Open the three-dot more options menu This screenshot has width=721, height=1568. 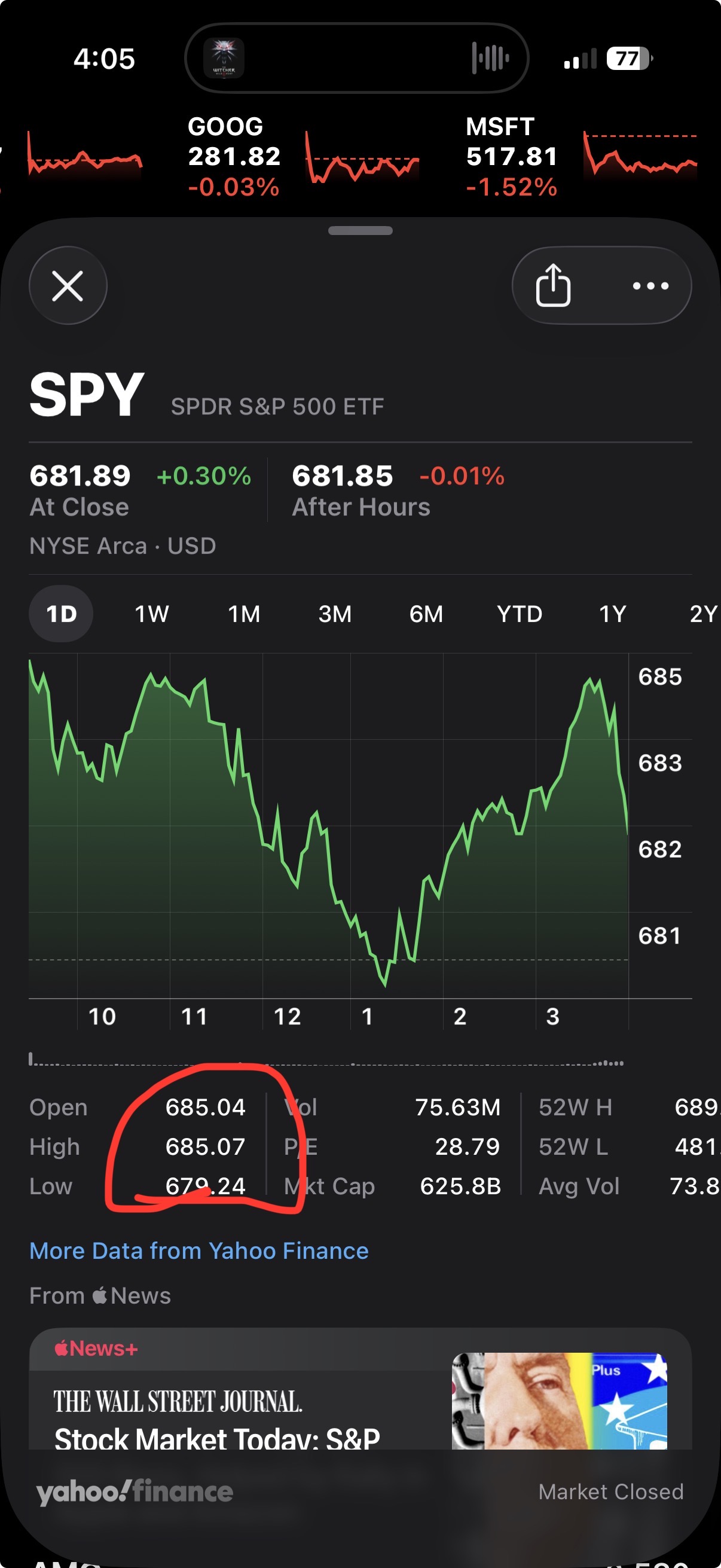click(x=650, y=286)
